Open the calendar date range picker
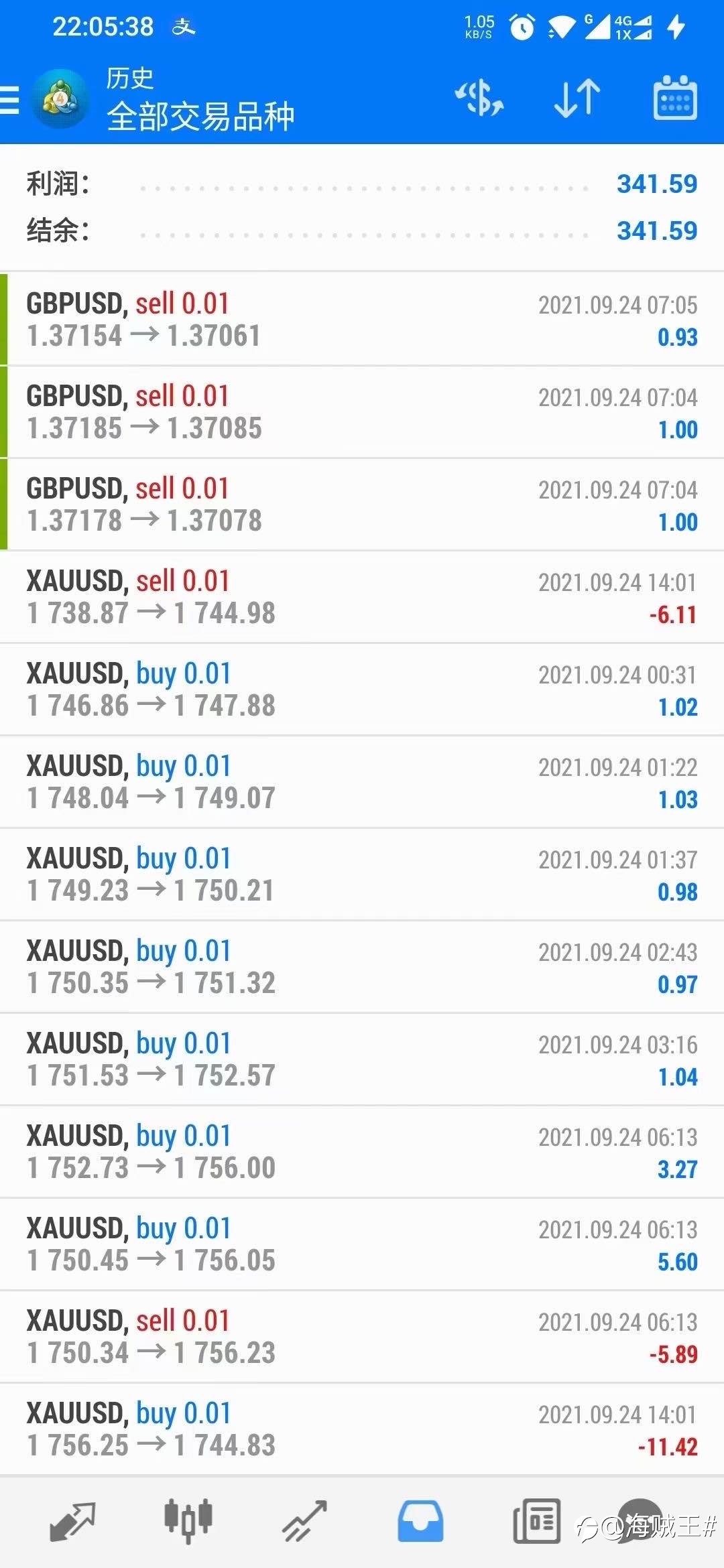 click(675, 99)
